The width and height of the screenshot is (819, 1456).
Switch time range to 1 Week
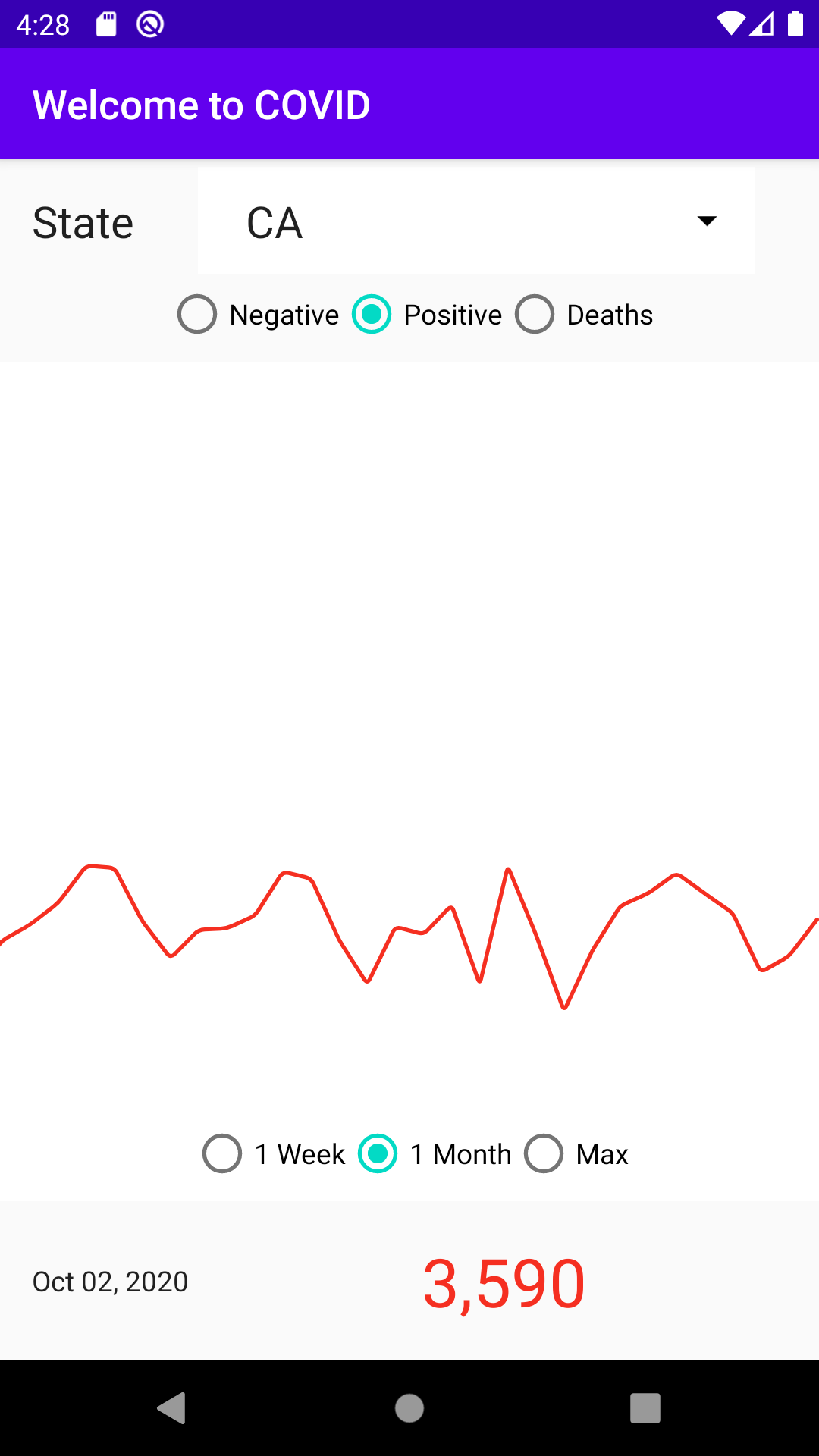pyautogui.click(x=273, y=1154)
